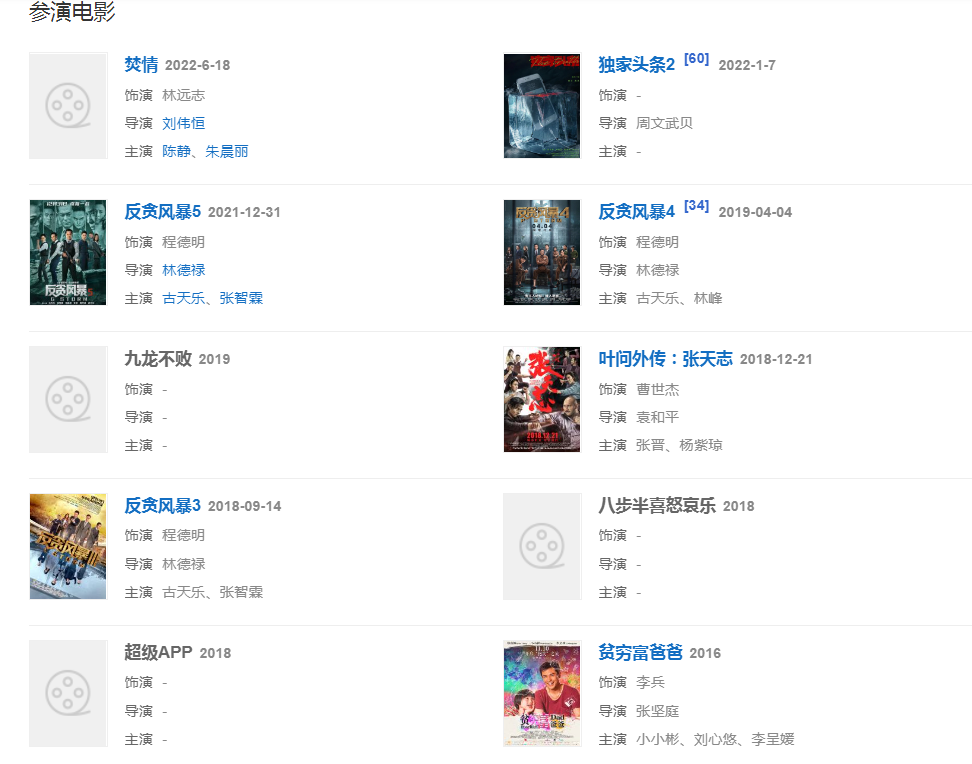The height and width of the screenshot is (764, 972).
Task: Open the 独家头条2 movie link
Action: 637,65
